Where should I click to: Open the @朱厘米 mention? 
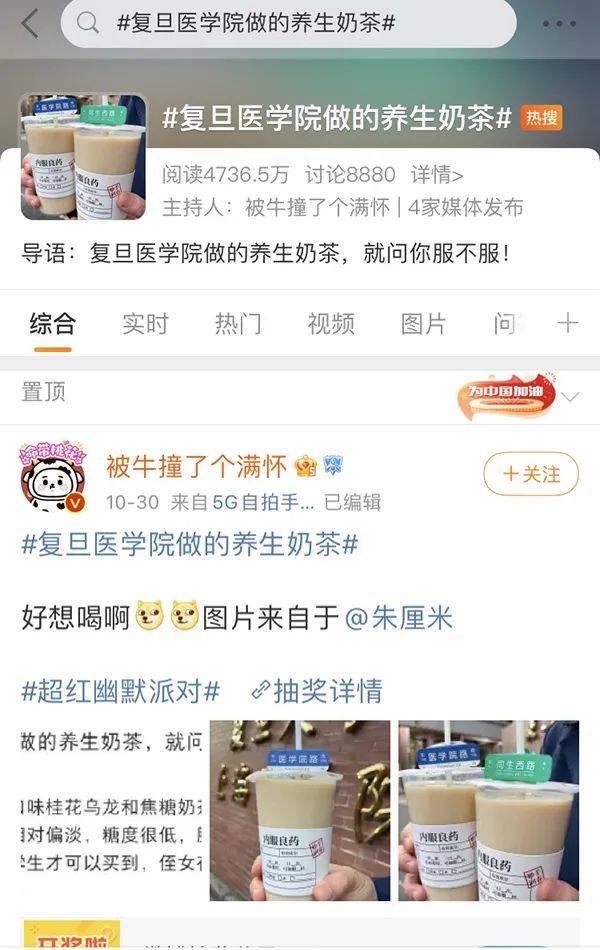(x=399, y=617)
